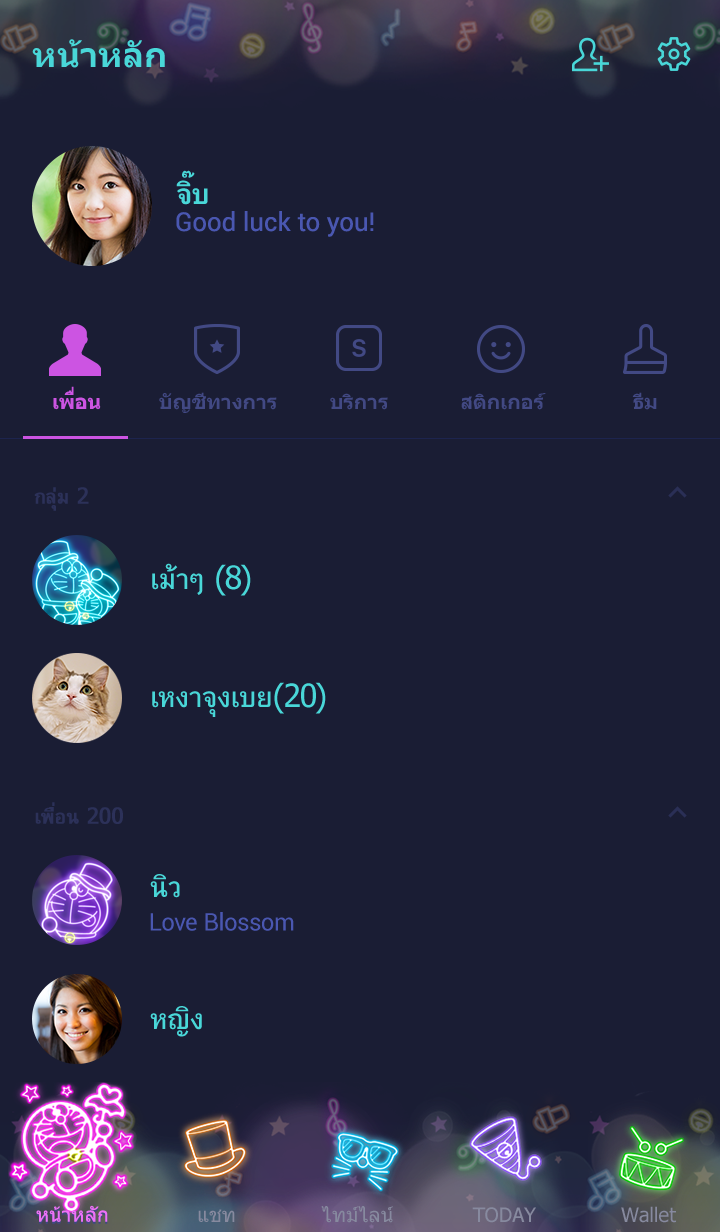720x1232 pixels.
Task: Select the เพื่อน tab
Action: (76, 368)
